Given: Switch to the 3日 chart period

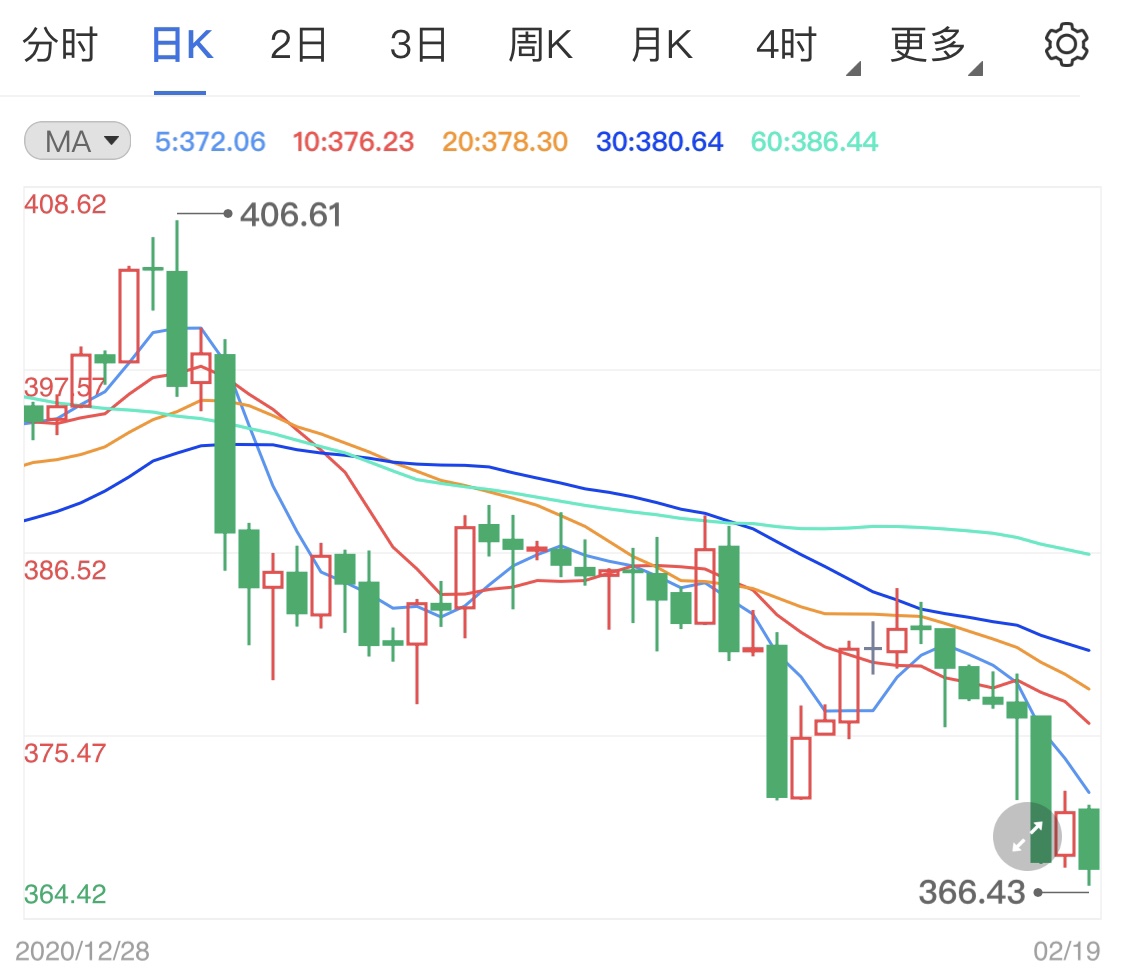Looking at the screenshot, I should pyautogui.click(x=418, y=46).
